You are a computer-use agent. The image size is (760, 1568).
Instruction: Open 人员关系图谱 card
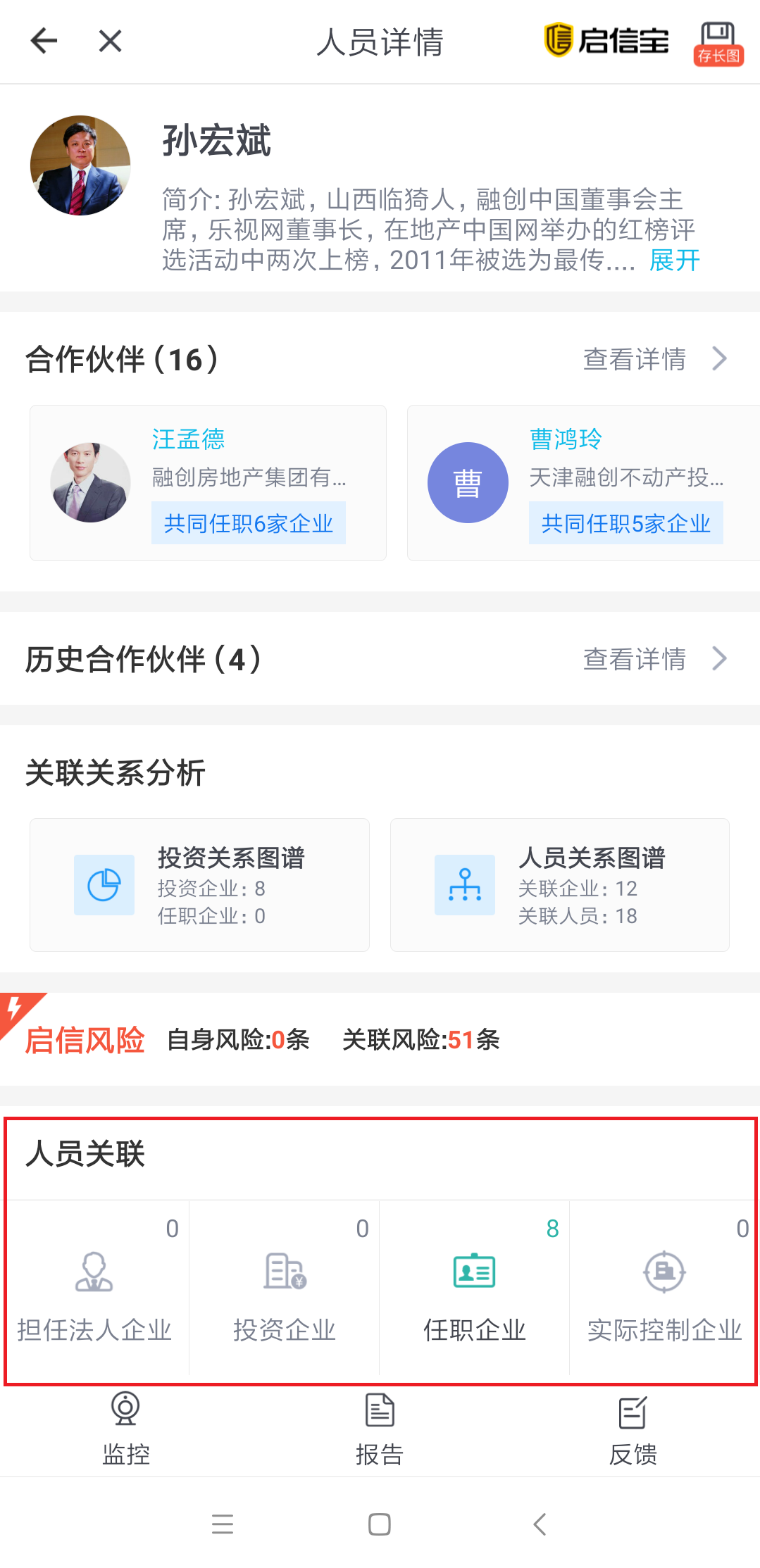[559, 884]
